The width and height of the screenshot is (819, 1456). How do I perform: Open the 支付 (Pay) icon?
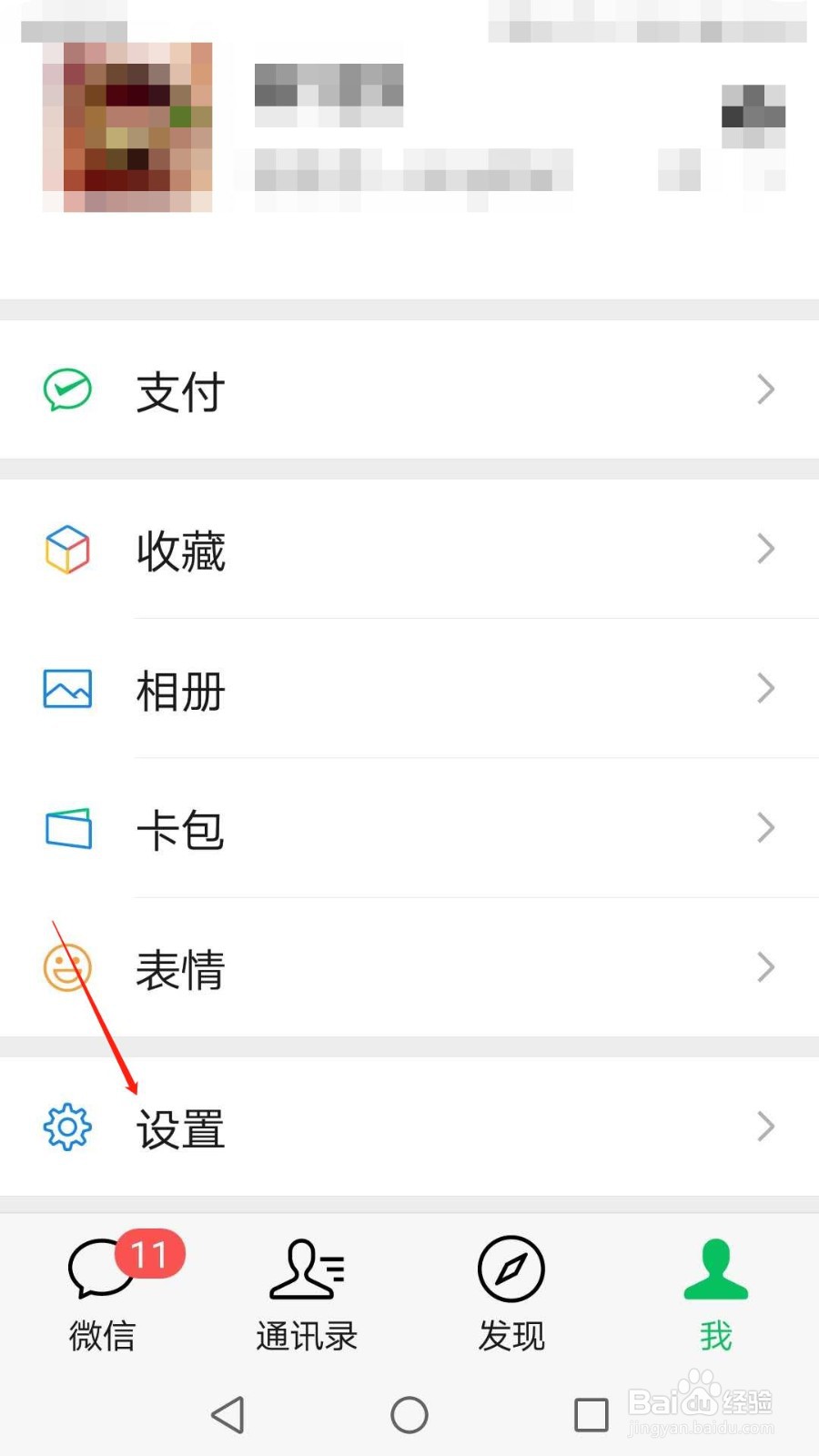(66, 389)
